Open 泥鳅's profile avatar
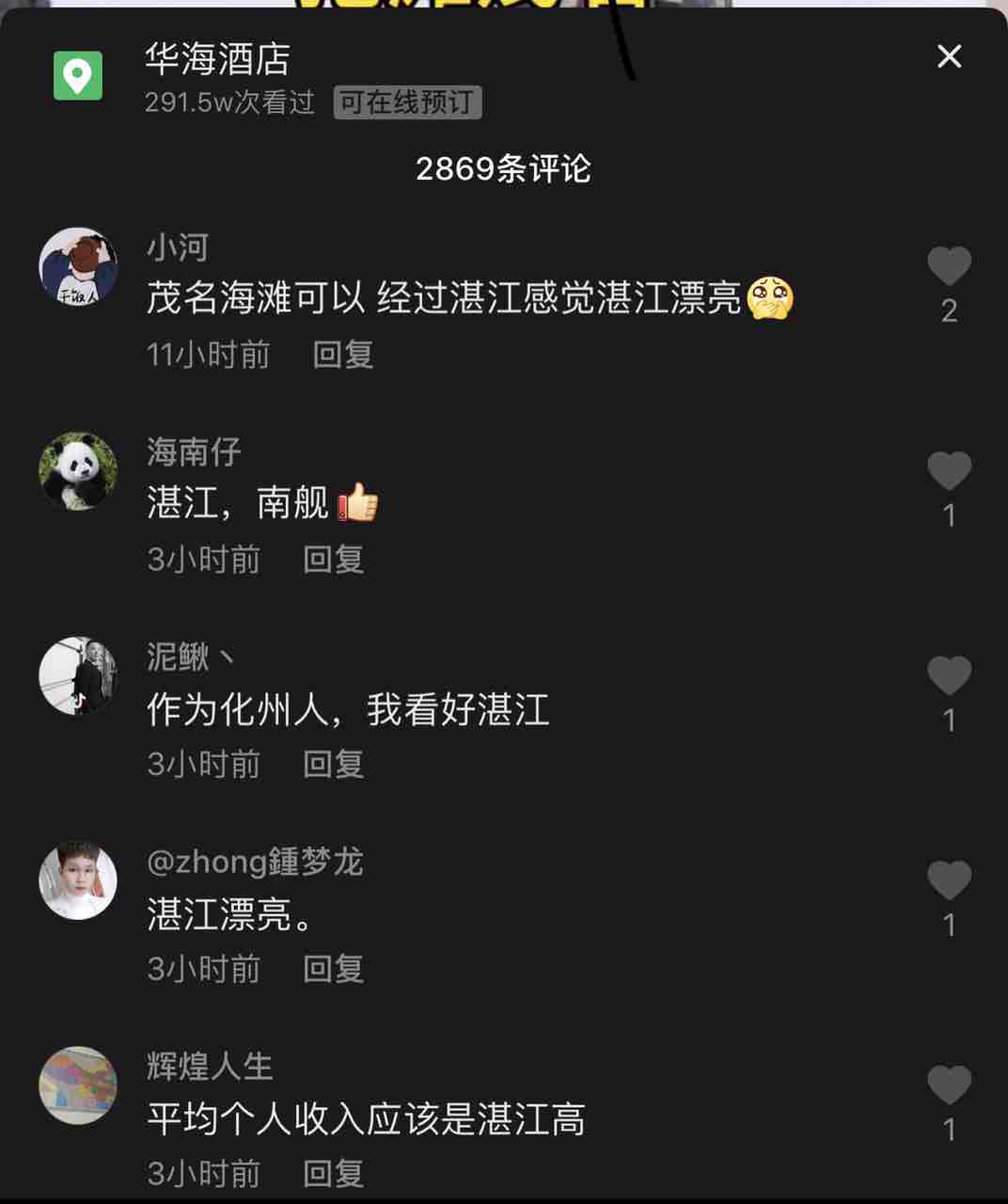 78,675
